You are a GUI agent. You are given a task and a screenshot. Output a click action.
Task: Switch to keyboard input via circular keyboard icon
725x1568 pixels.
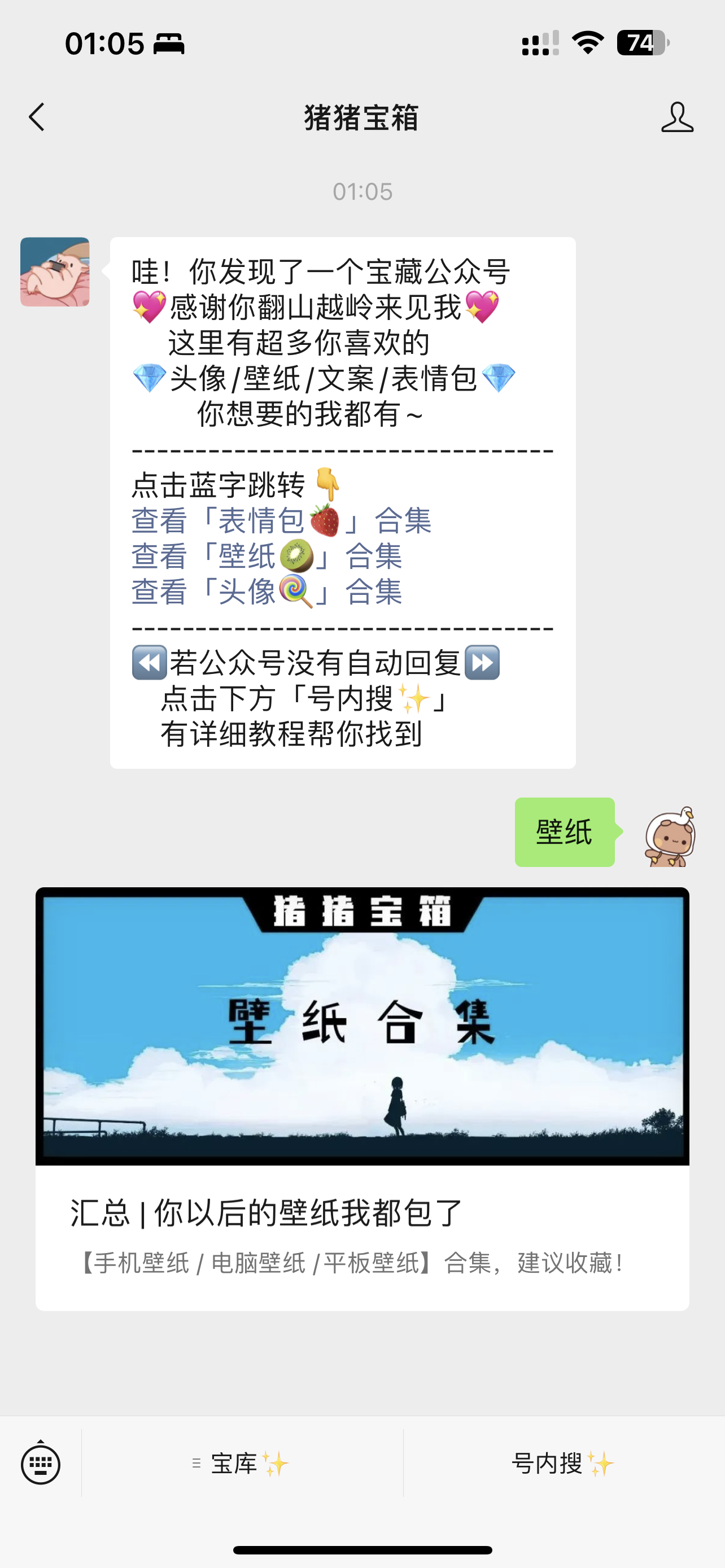tap(40, 1464)
